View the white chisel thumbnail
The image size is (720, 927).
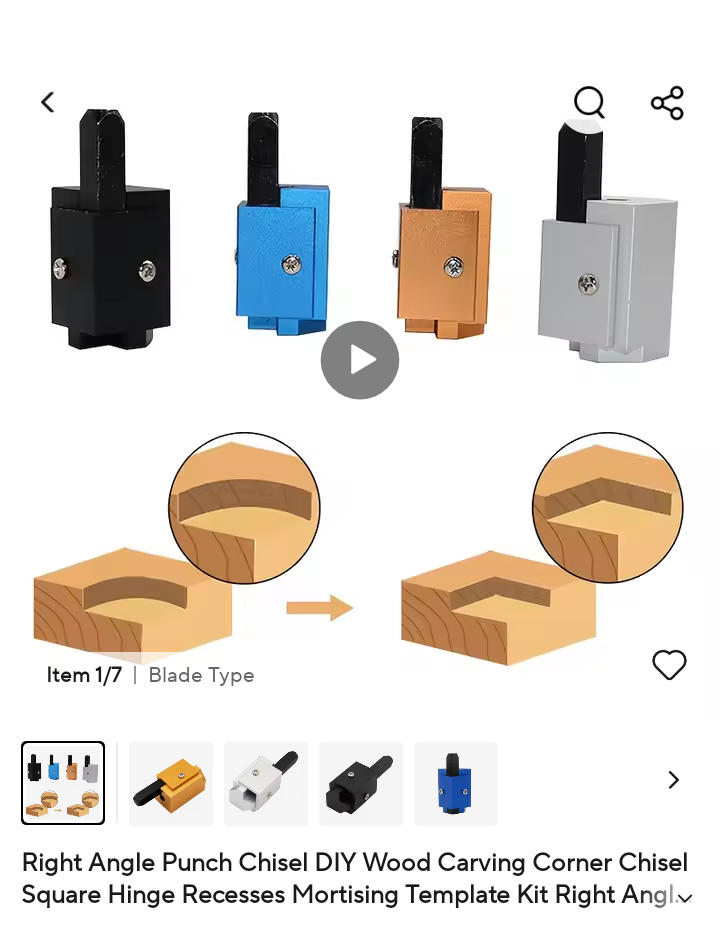coord(266,783)
